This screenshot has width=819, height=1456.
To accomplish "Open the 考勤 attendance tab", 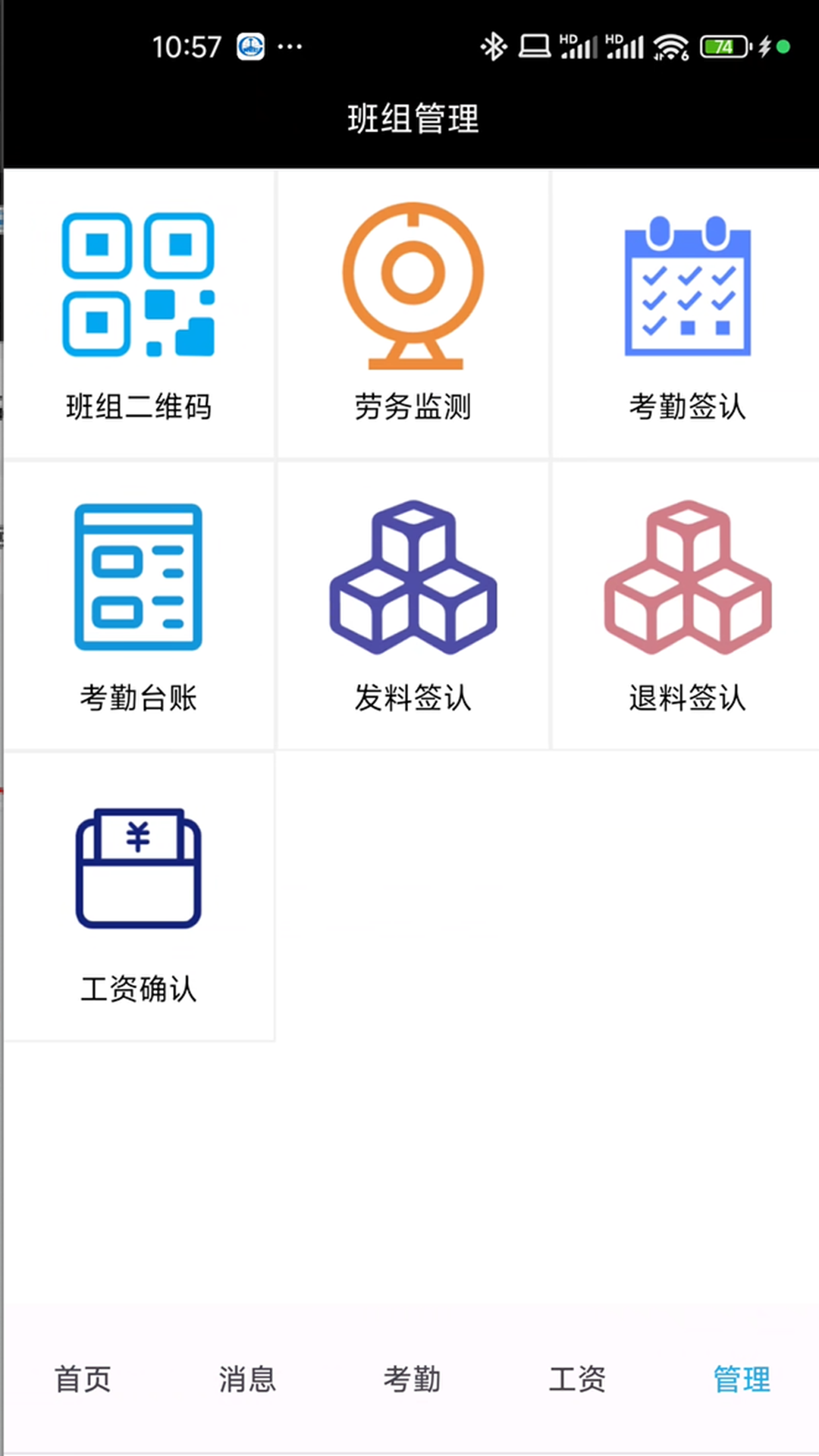I will 412,1380.
